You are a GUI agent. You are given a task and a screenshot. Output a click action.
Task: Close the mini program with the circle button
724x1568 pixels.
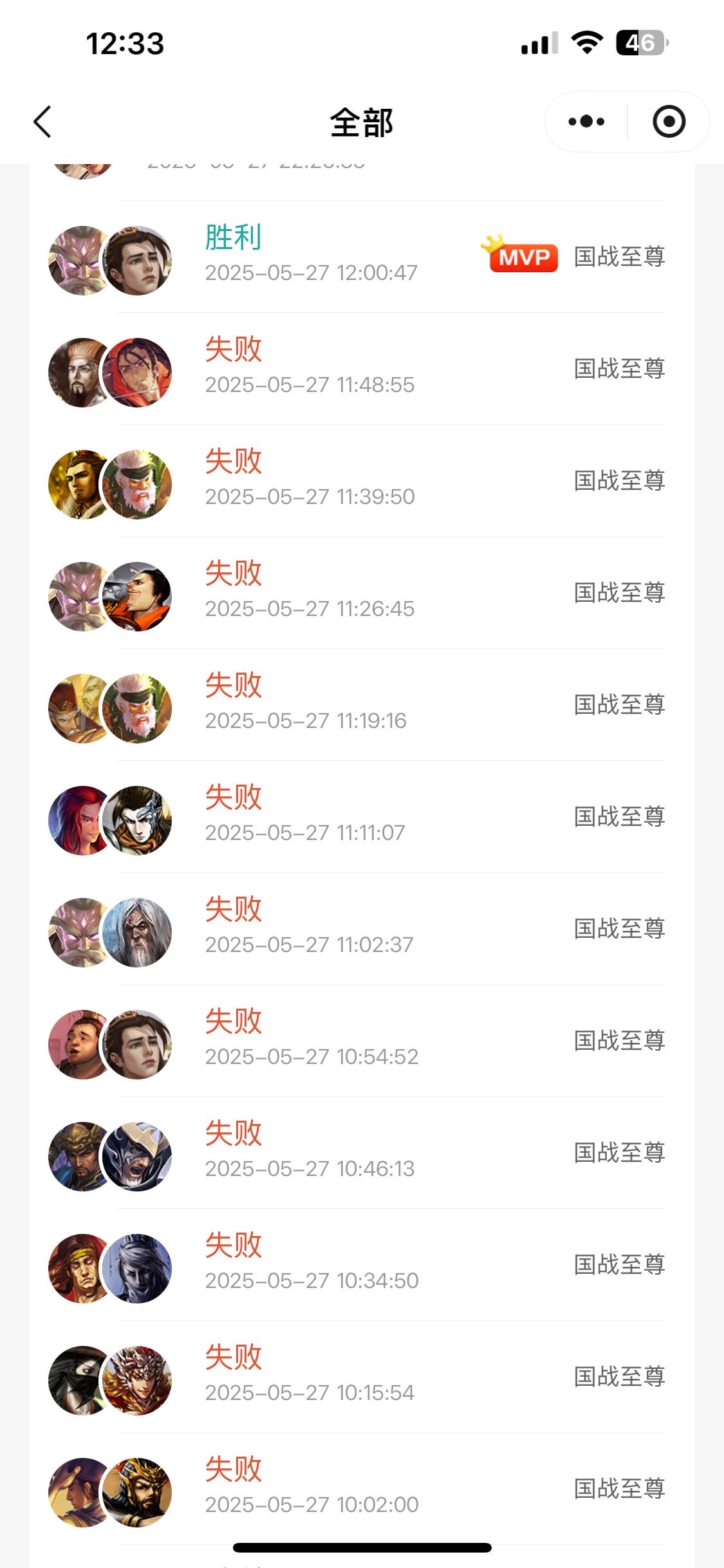[669, 122]
